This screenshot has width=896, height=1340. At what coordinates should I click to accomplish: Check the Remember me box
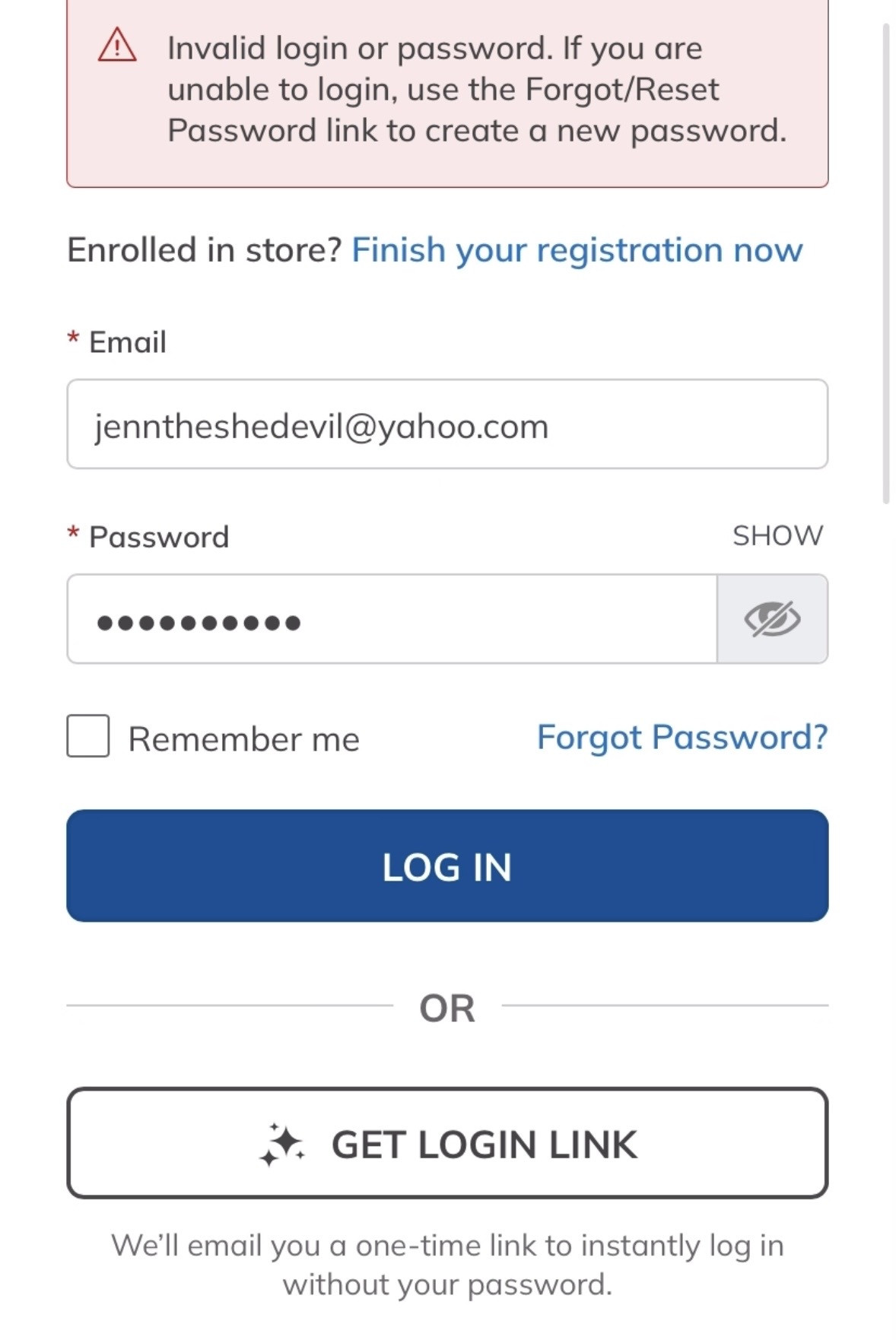point(87,736)
